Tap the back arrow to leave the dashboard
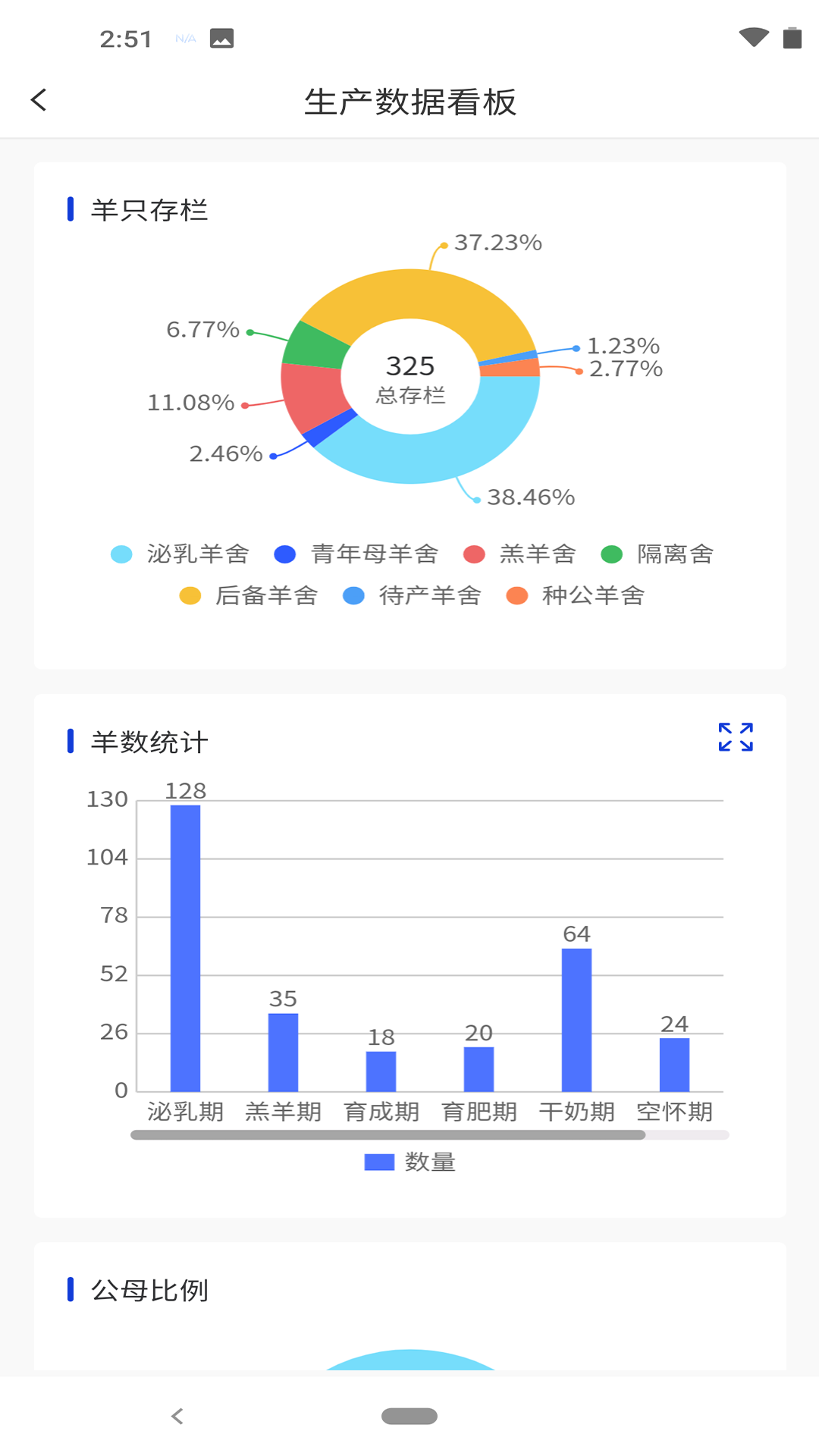The height and width of the screenshot is (1456, 819). coord(37,100)
